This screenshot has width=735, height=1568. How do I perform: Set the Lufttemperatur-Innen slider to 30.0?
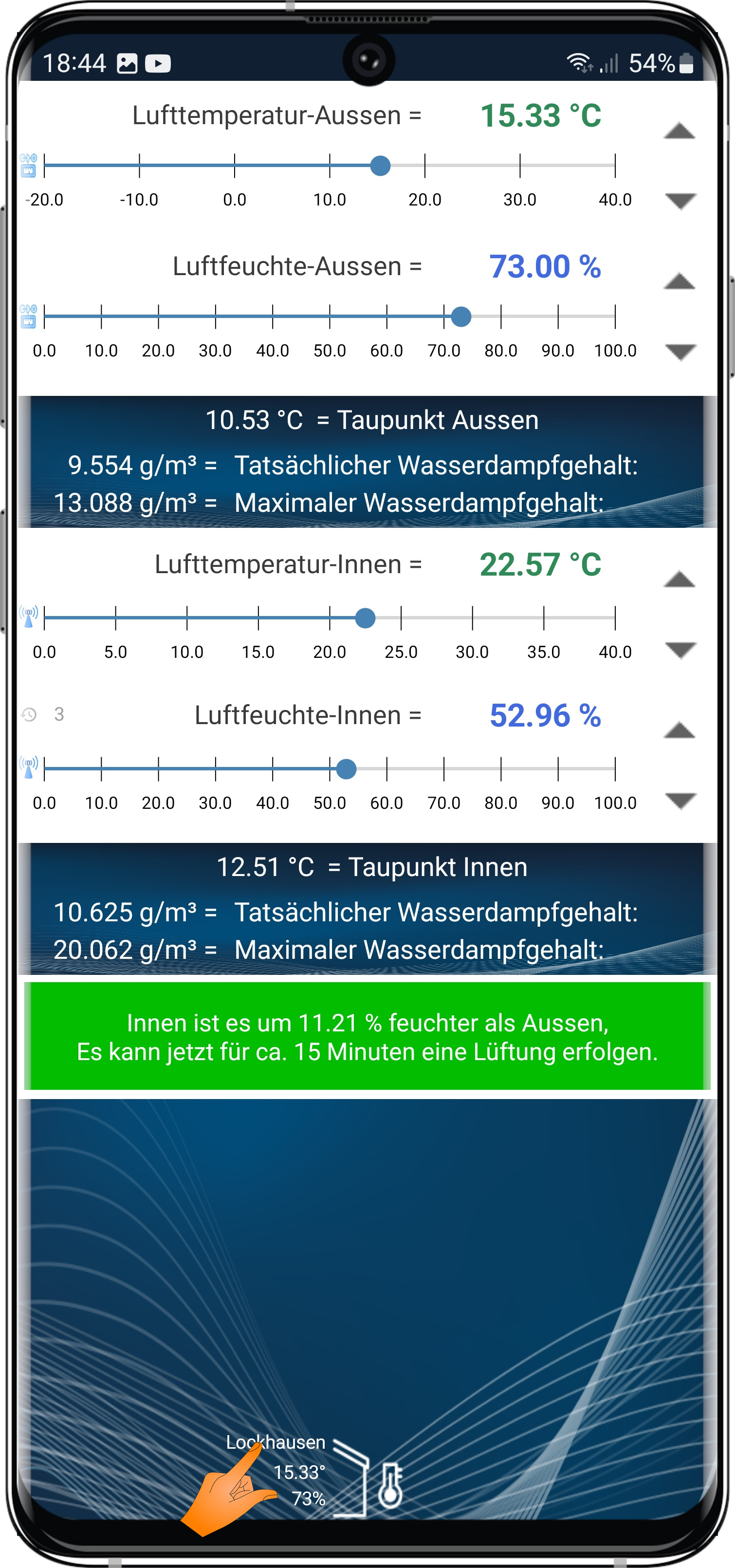pyautogui.click(x=472, y=618)
